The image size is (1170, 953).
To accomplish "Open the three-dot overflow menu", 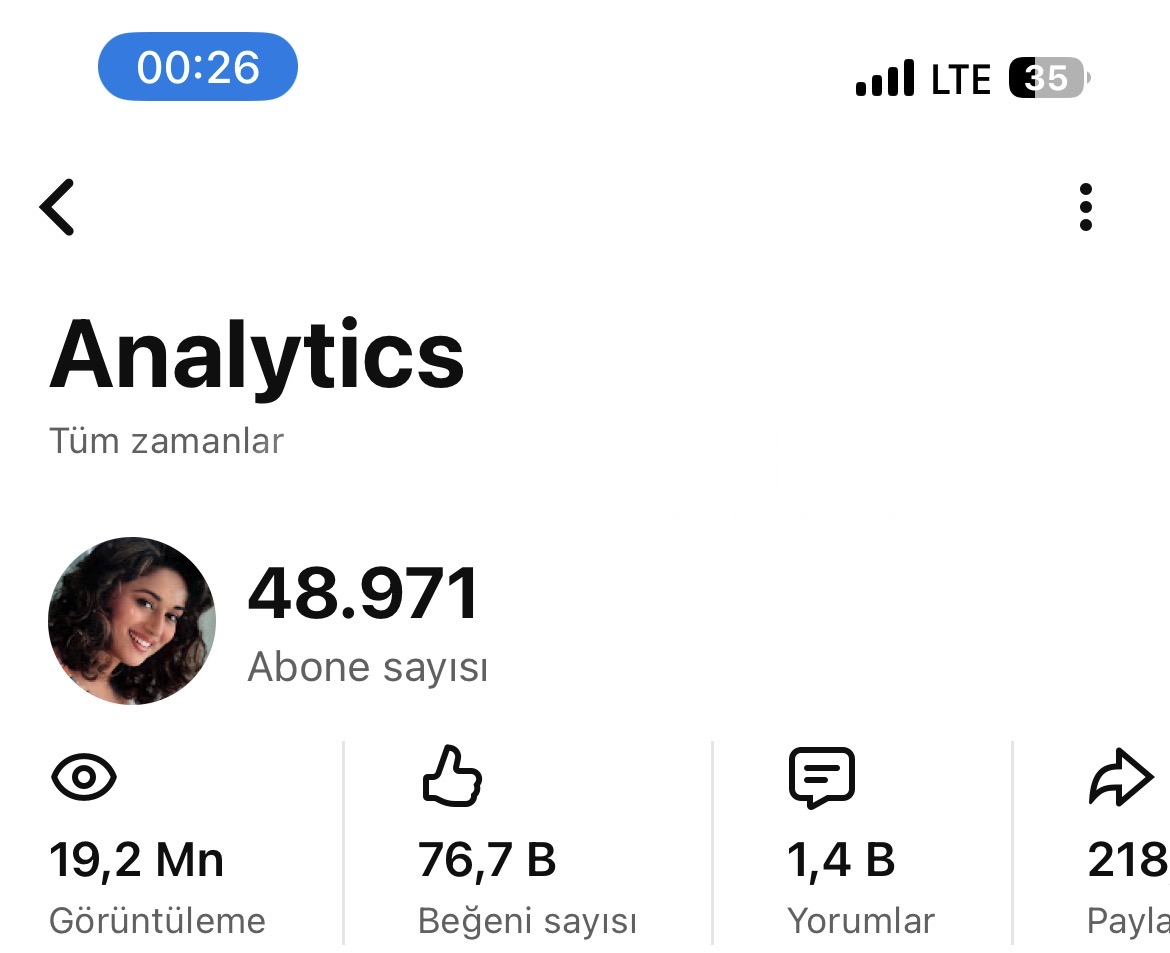I will tap(1086, 208).
